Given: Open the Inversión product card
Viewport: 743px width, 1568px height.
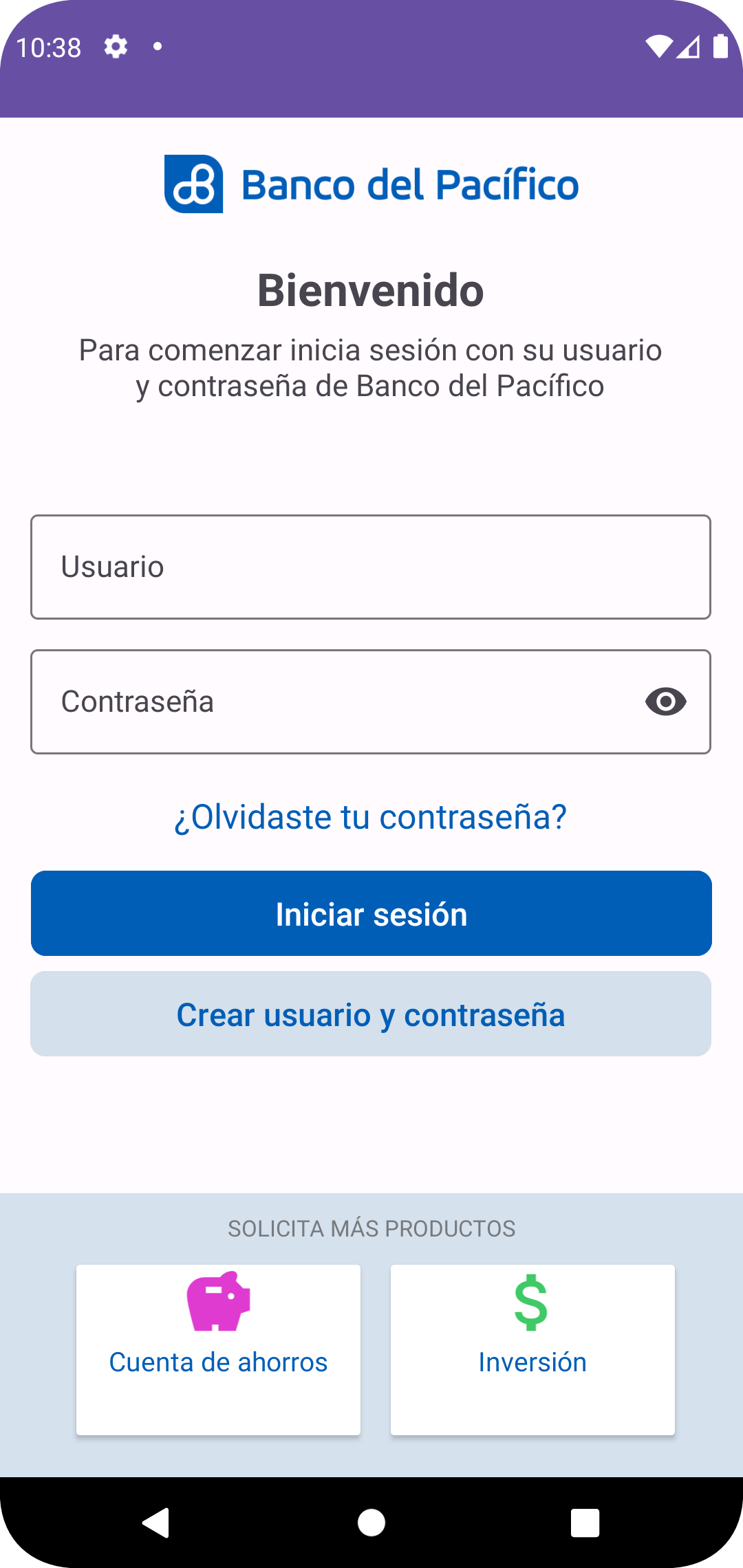Looking at the screenshot, I should coord(532,1349).
